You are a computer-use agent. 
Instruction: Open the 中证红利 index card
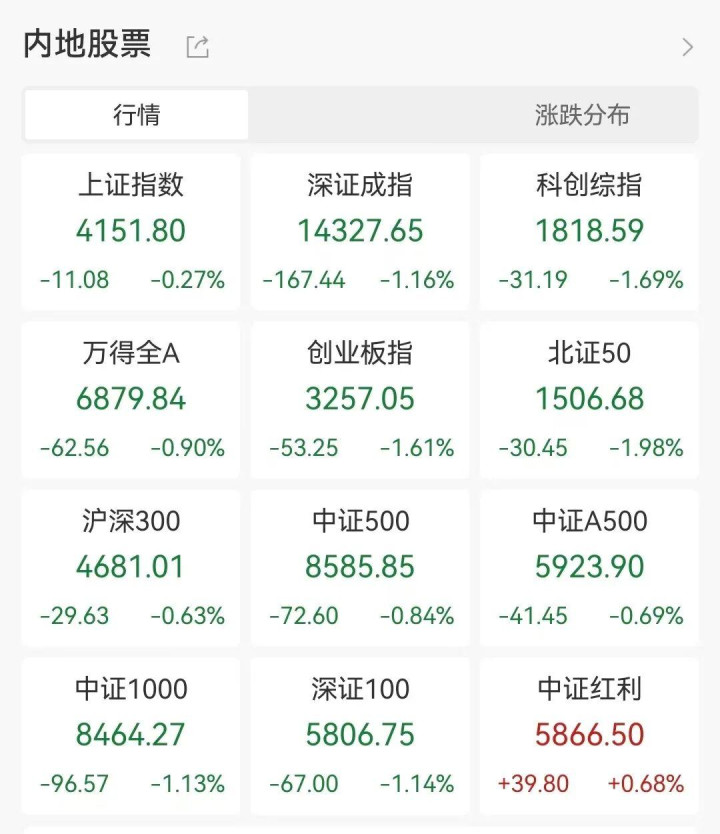coord(589,735)
